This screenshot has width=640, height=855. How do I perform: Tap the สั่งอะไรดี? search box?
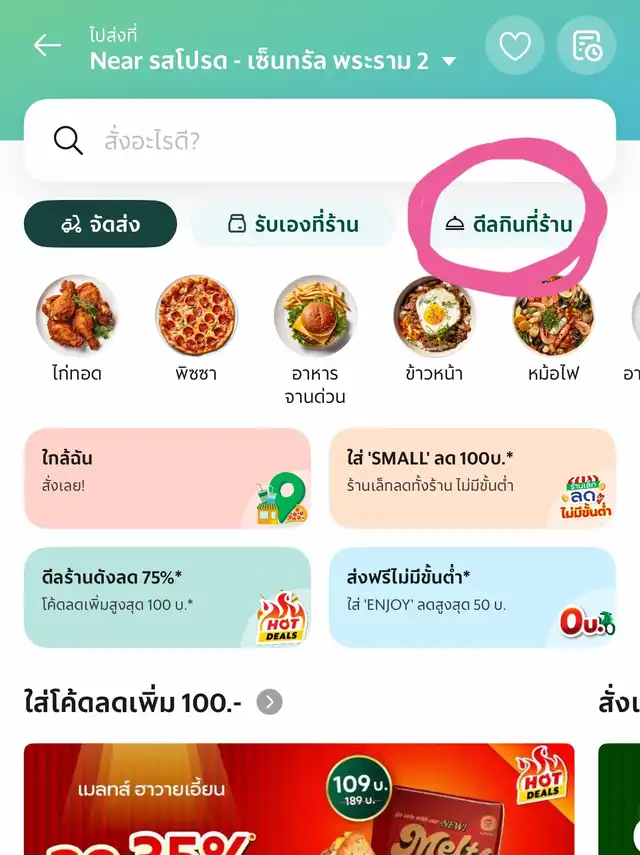(320, 141)
